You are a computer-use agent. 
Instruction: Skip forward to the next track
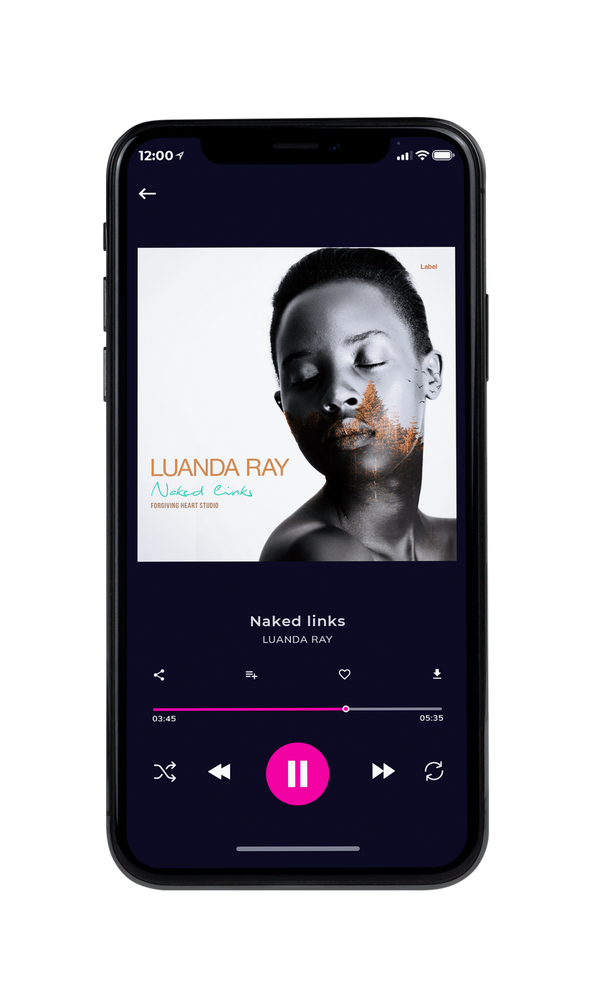383,771
